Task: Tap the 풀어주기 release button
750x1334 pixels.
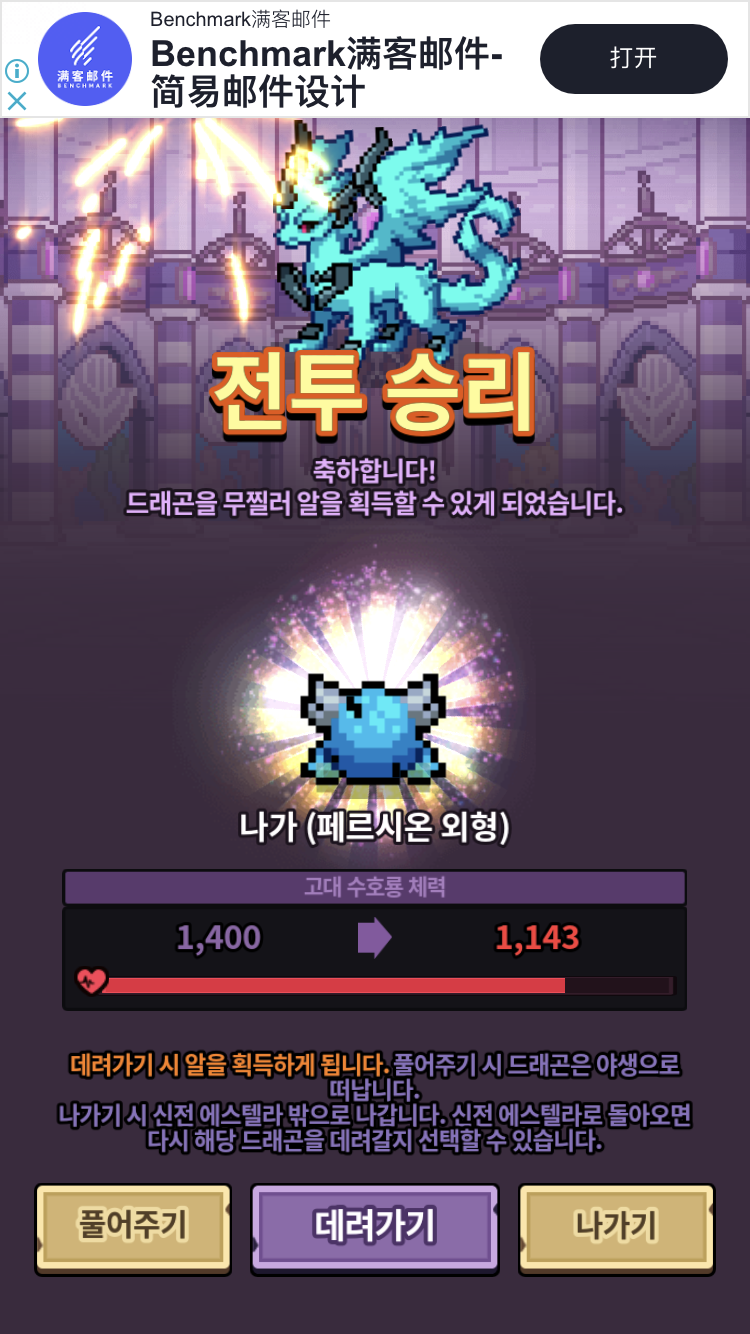Action: point(133,1228)
